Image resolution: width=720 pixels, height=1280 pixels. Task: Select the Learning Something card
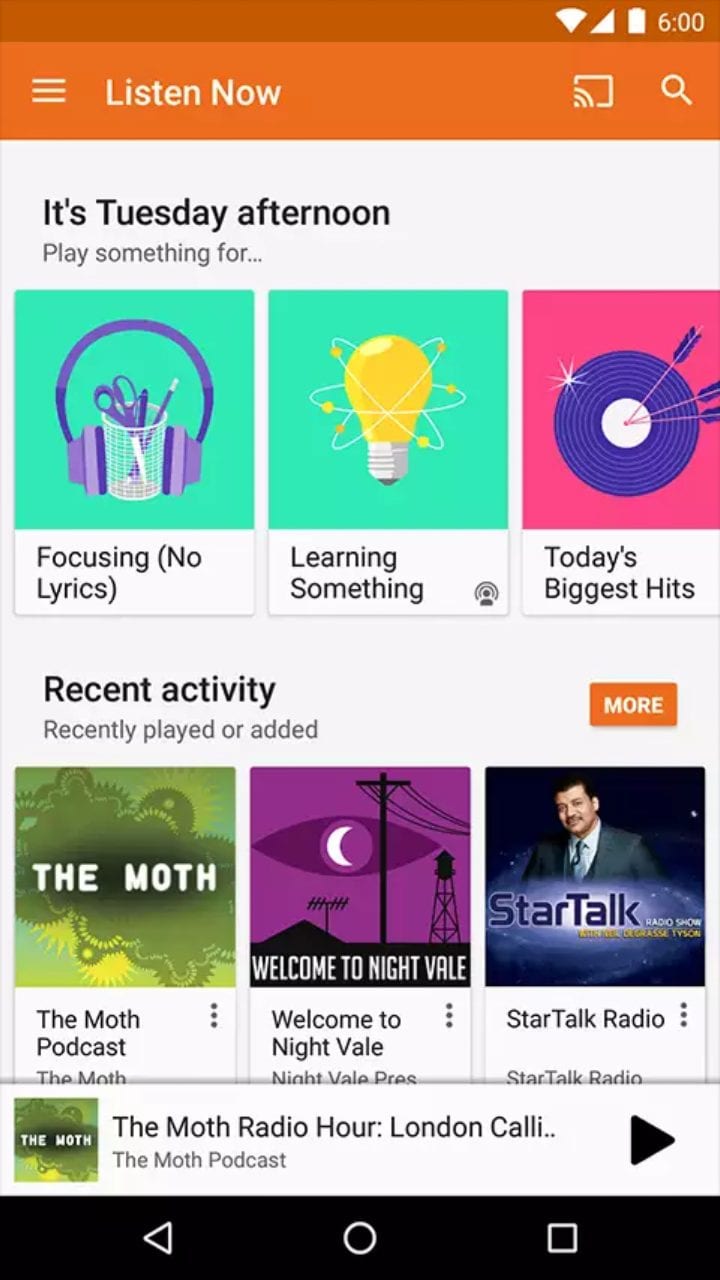(388, 452)
